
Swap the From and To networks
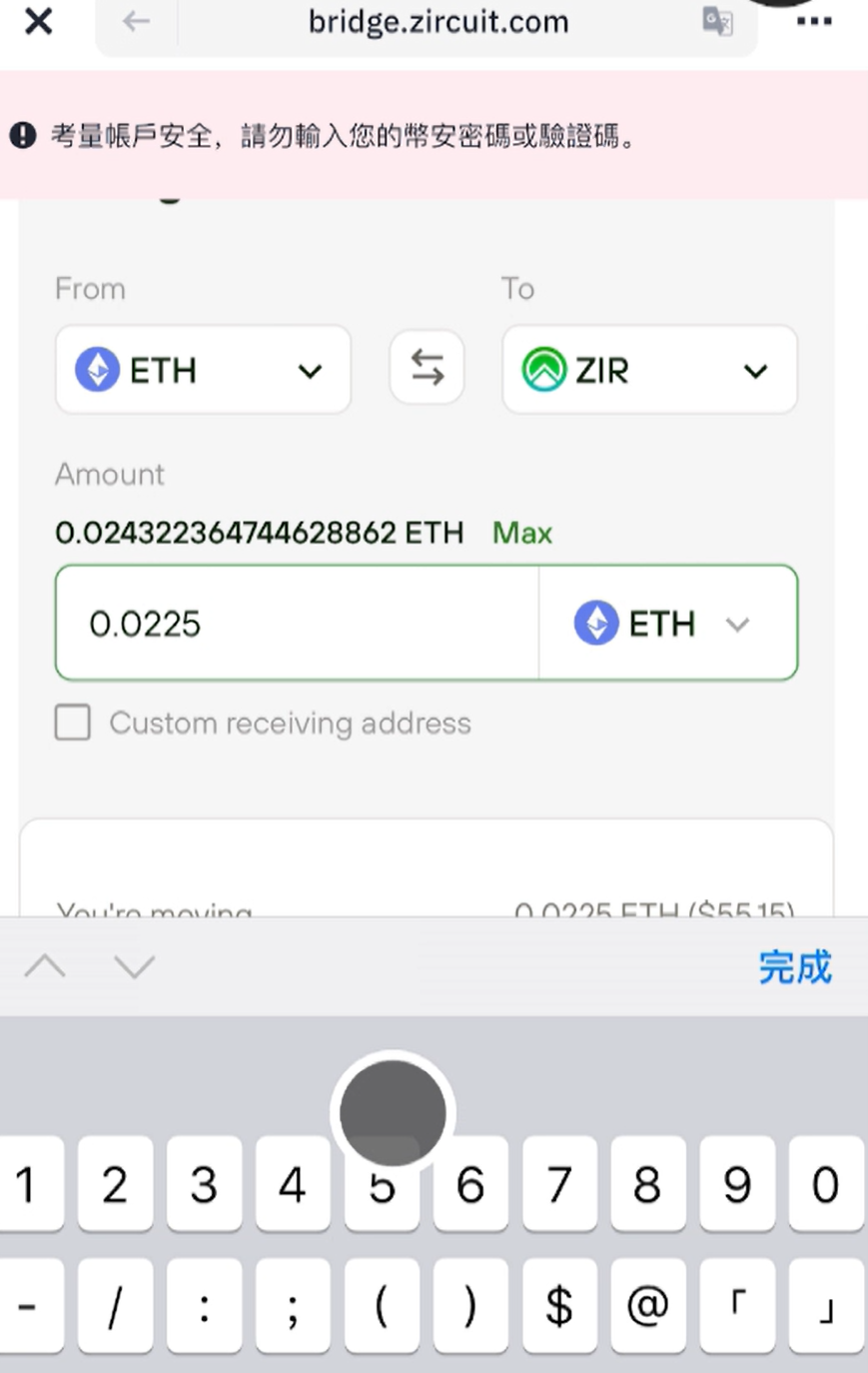[x=427, y=368]
